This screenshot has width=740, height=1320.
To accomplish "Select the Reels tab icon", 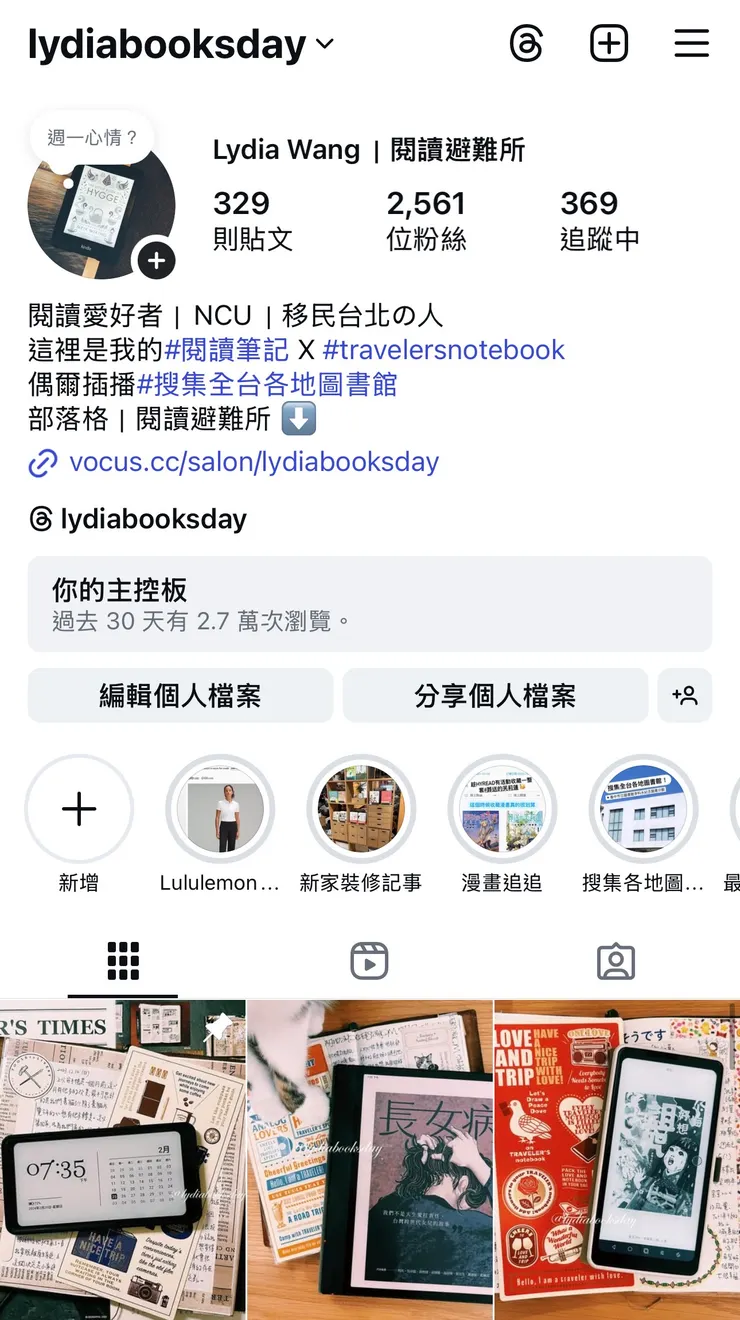I will coord(371,961).
